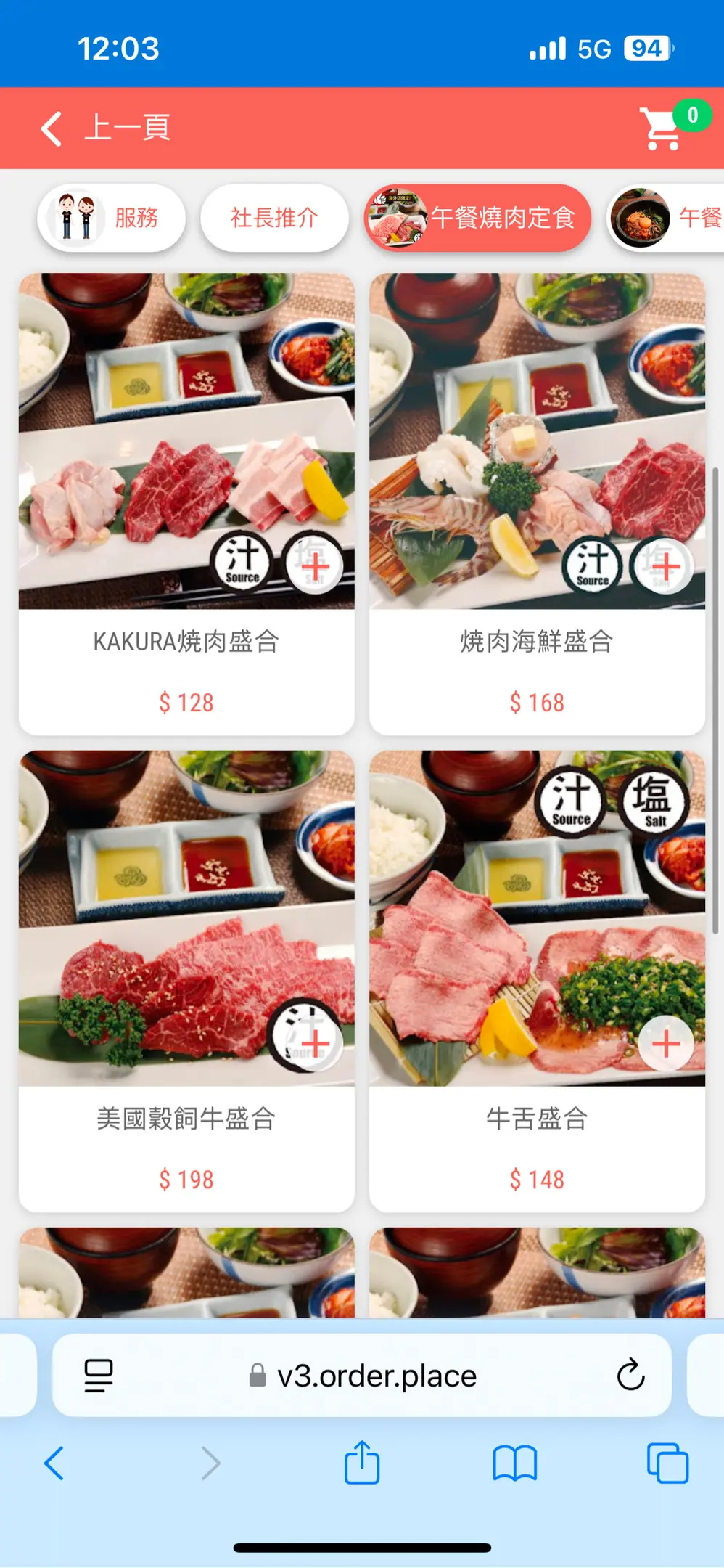724x1568 pixels.
Task: Reload the v3.order.place page
Action: [x=630, y=1375]
